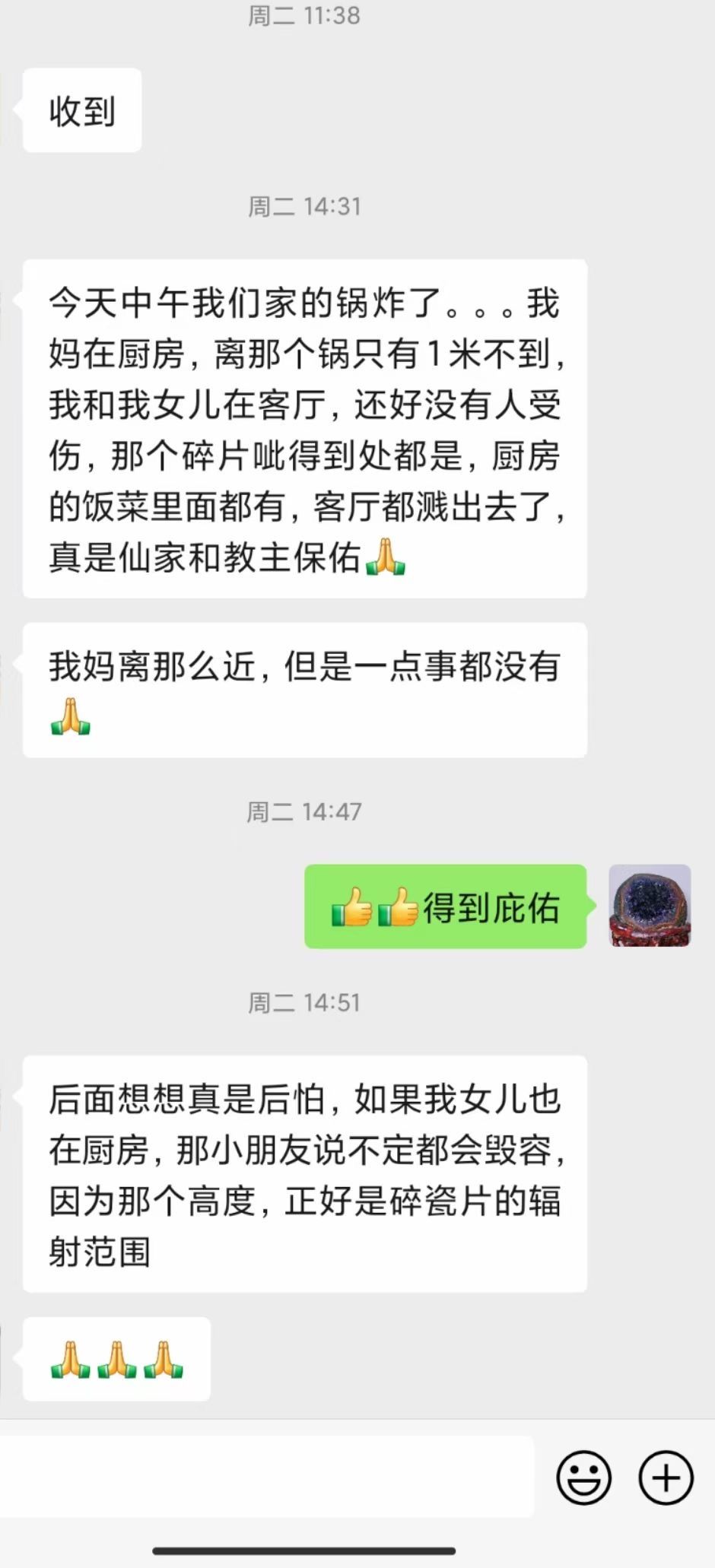Select the long message about the exploded pot
This screenshot has height=1568, width=715.
click(x=304, y=426)
